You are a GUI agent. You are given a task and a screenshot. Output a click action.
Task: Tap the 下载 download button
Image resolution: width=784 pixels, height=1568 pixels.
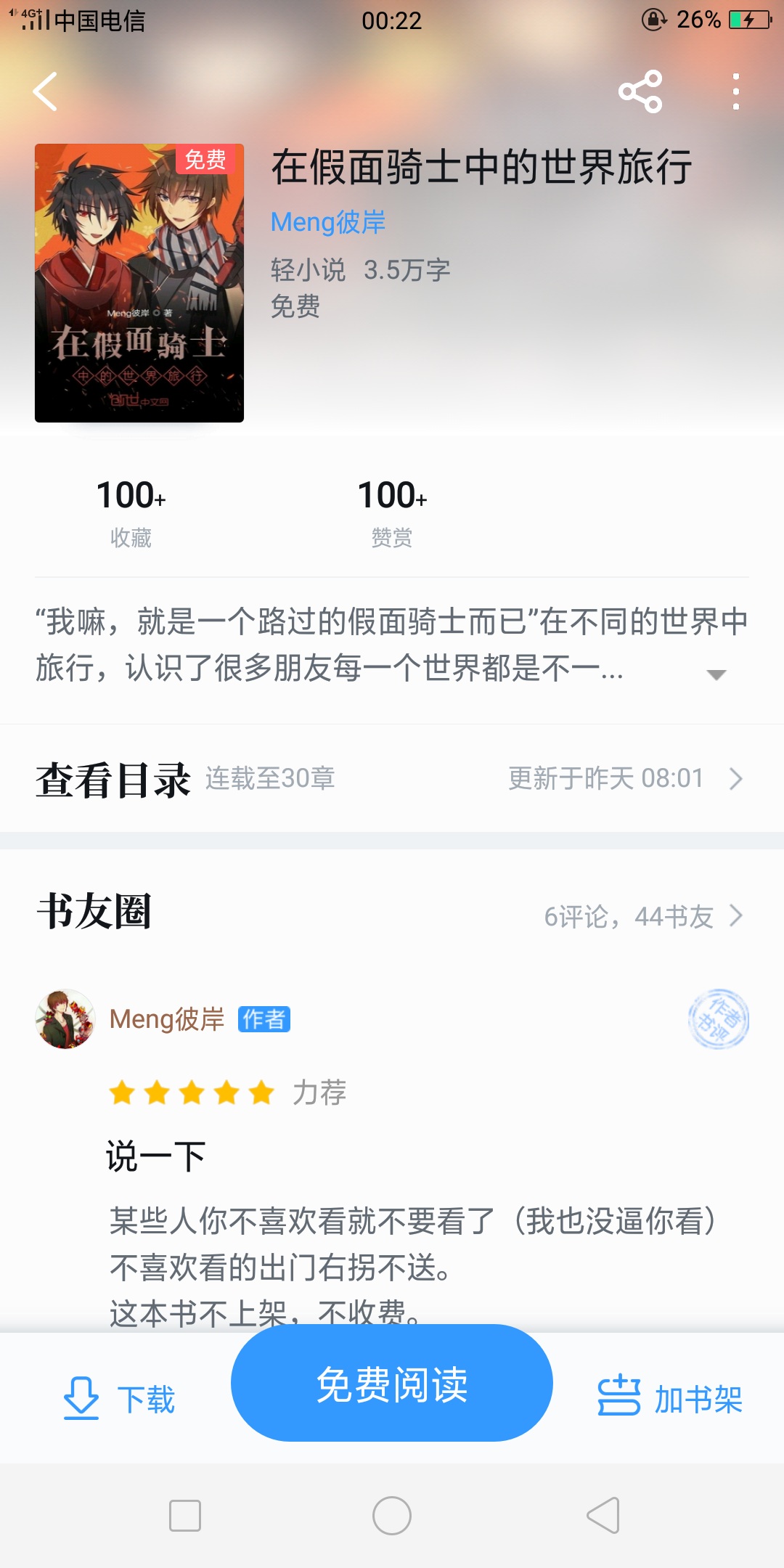(120, 1398)
